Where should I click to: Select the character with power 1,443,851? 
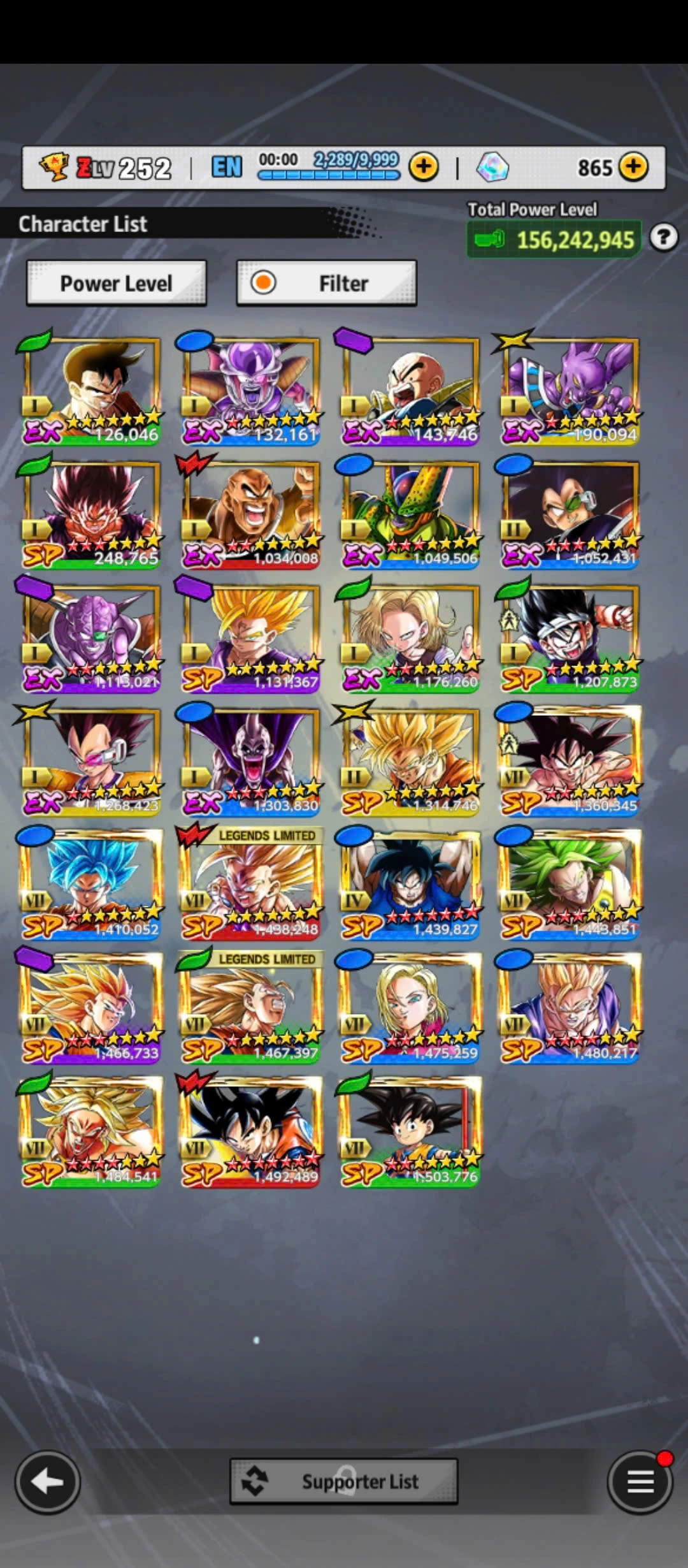(x=569, y=883)
